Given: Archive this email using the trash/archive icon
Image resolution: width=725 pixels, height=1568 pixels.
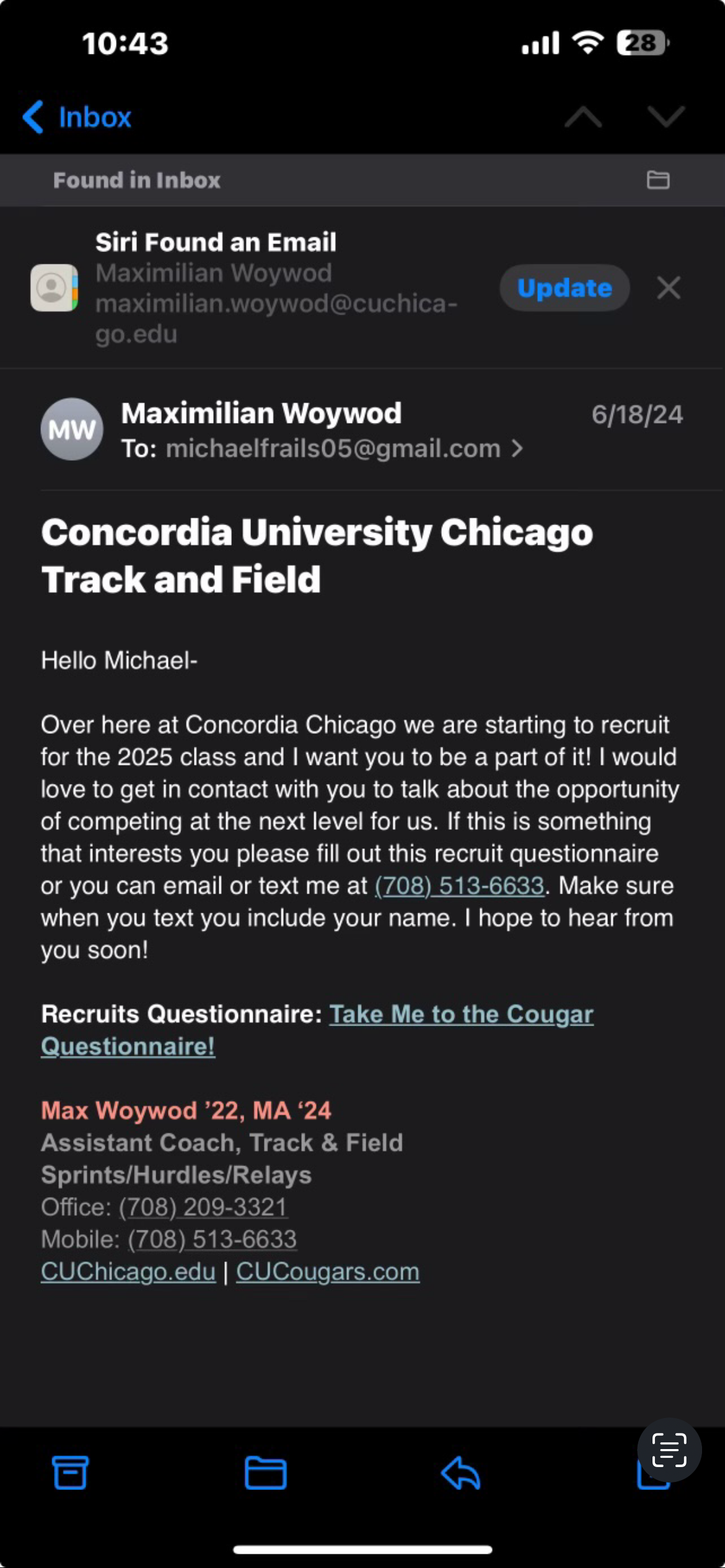Looking at the screenshot, I should click(70, 1474).
